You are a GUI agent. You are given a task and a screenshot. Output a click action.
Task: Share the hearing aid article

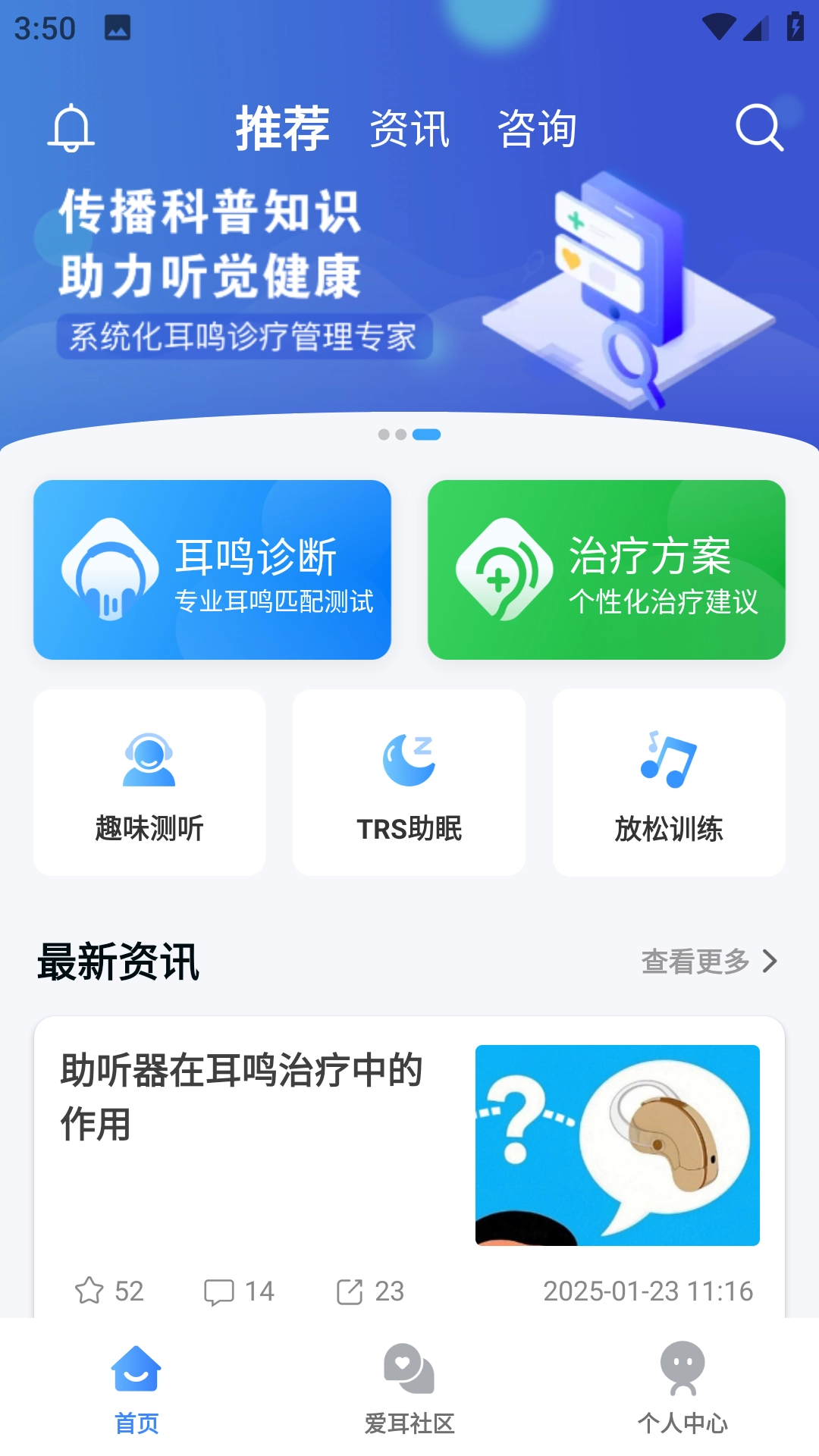click(x=350, y=1291)
